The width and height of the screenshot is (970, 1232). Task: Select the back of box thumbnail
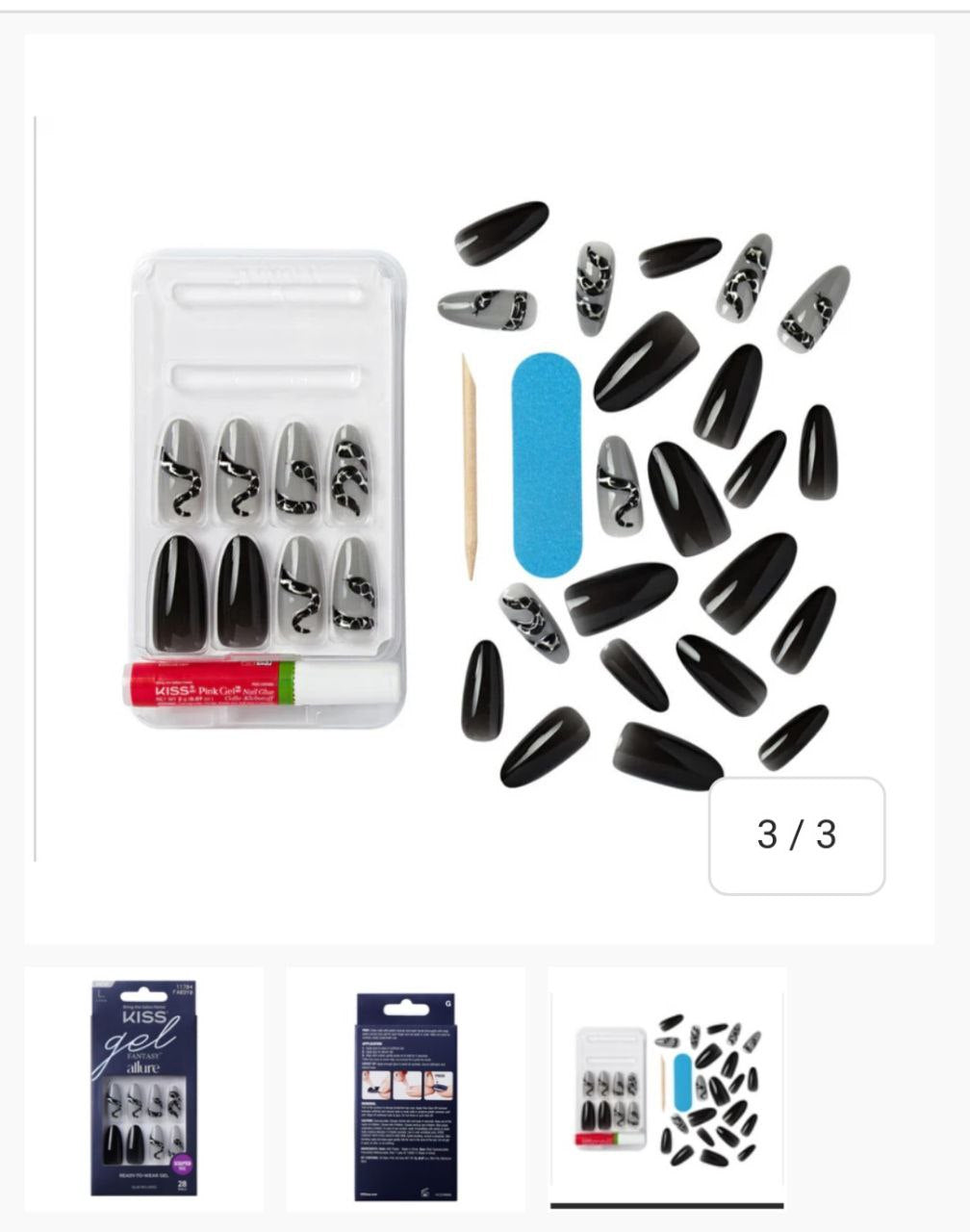point(405,1089)
